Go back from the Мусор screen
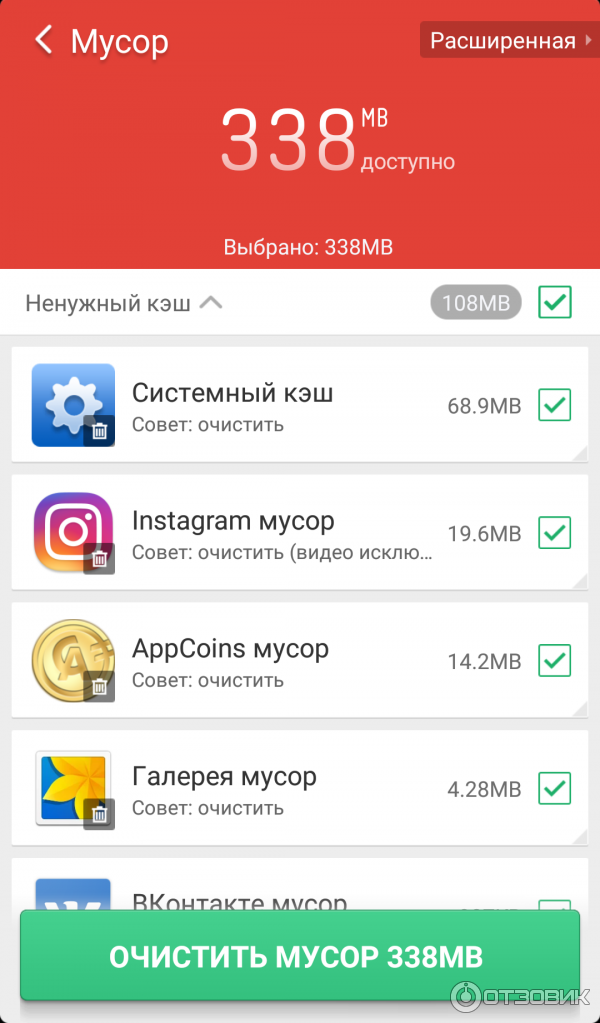Viewport: 600px width, 1023px height. (44, 41)
